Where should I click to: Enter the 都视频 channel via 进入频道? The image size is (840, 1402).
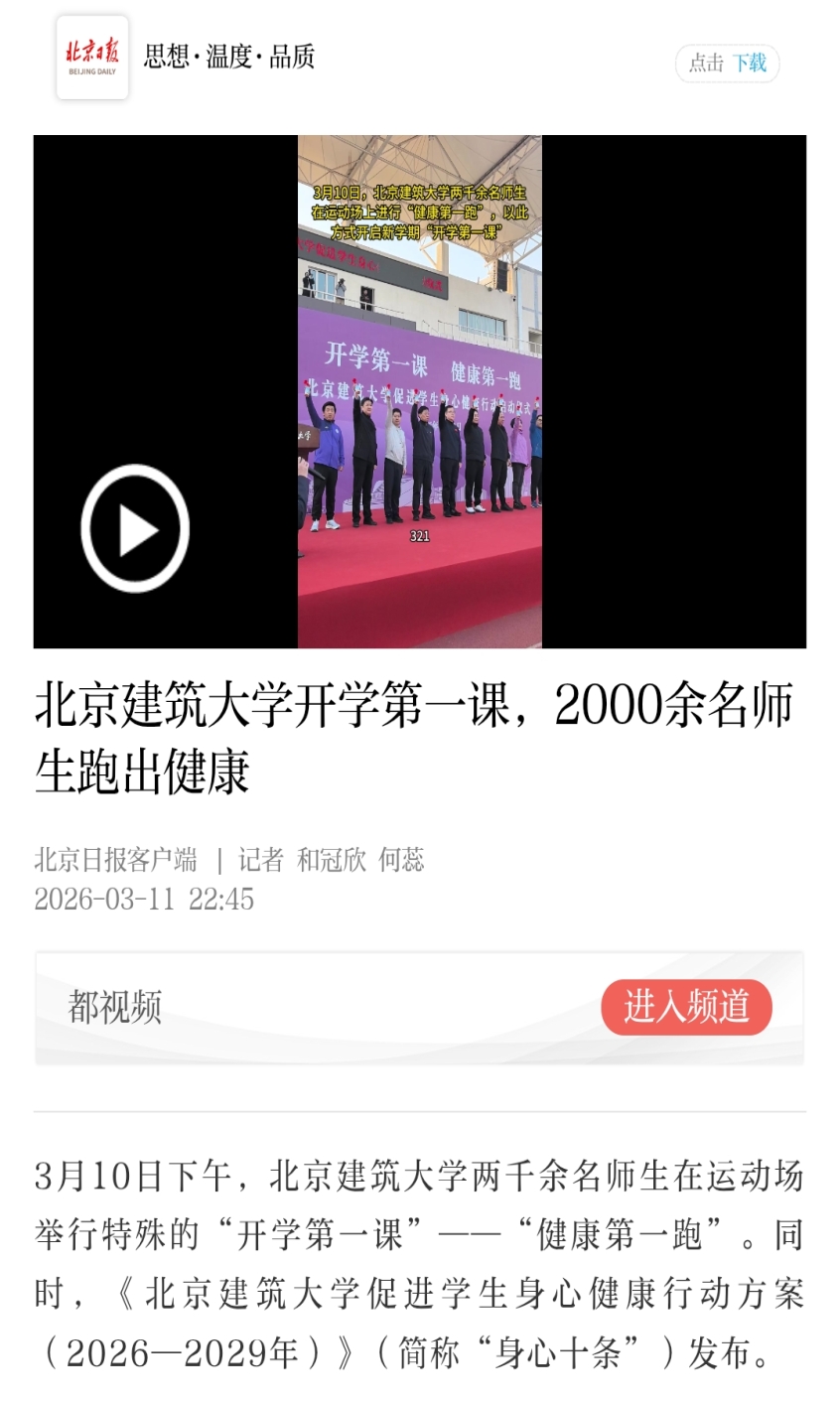(685, 1007)
